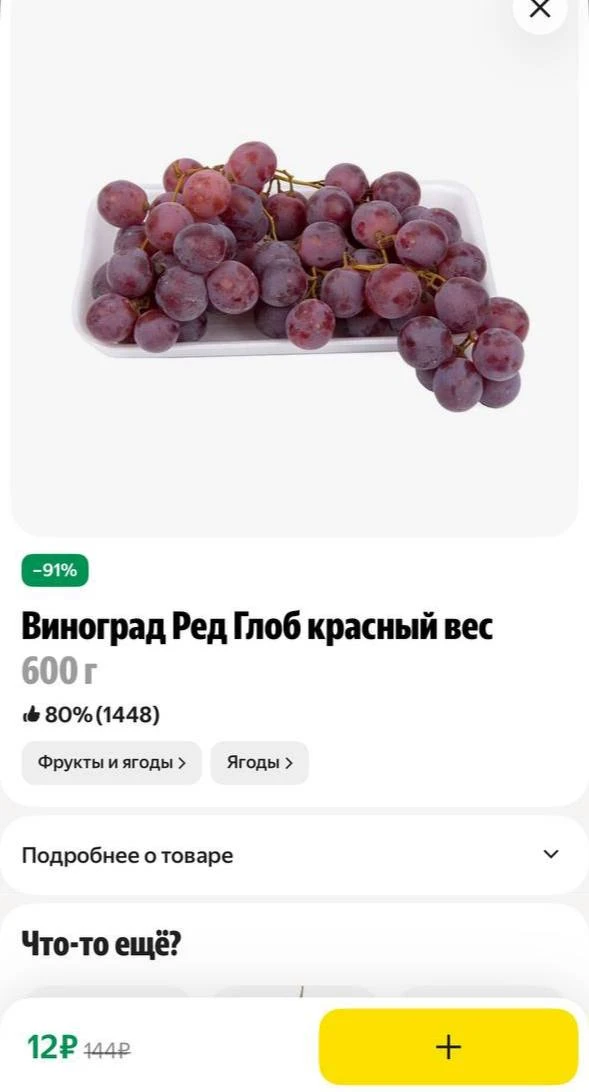The height and width of the screenshot is (1092, 589).
Task: Open the Ягоды category chip
Action: (x=260, y=763)
